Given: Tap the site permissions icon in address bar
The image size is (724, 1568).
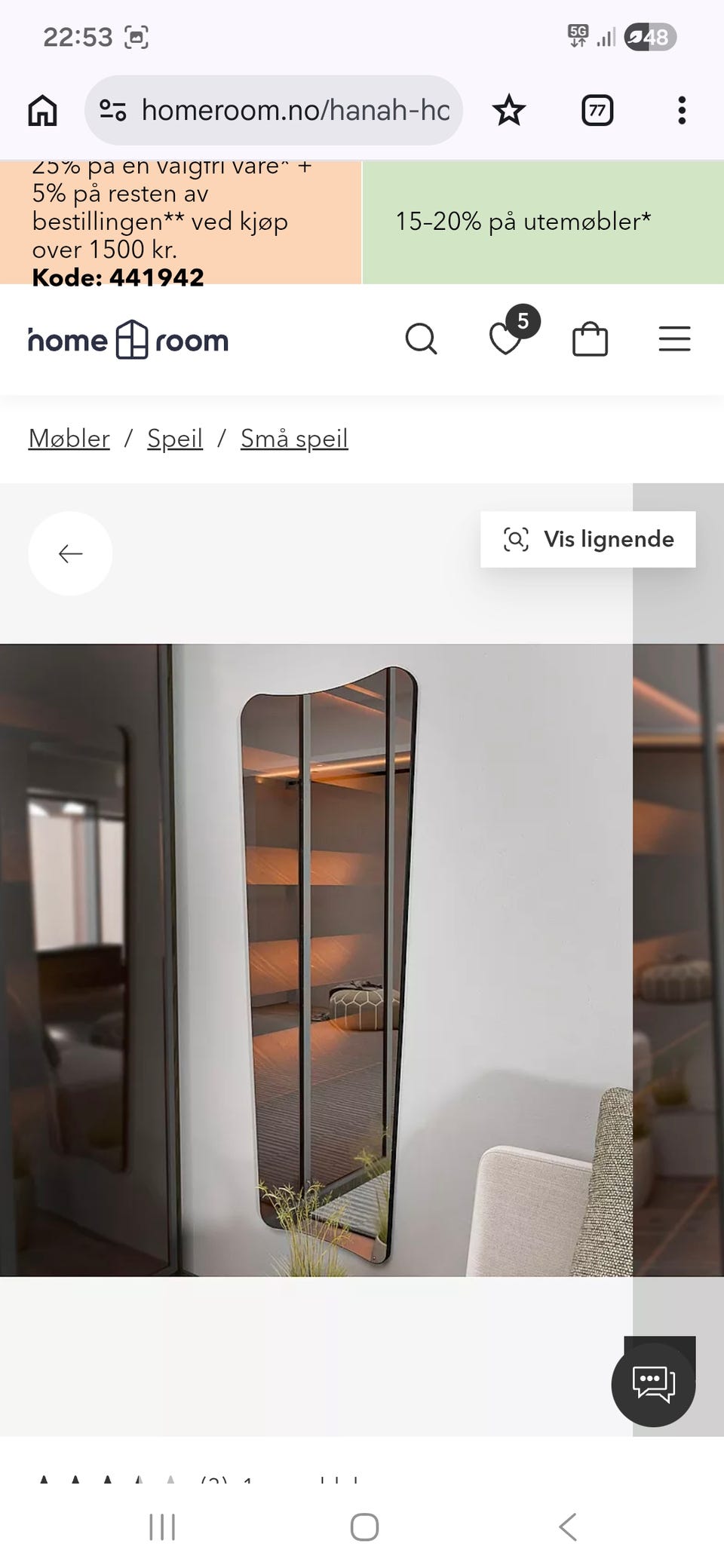Looking at the screenshot, I should click(112, 110).
